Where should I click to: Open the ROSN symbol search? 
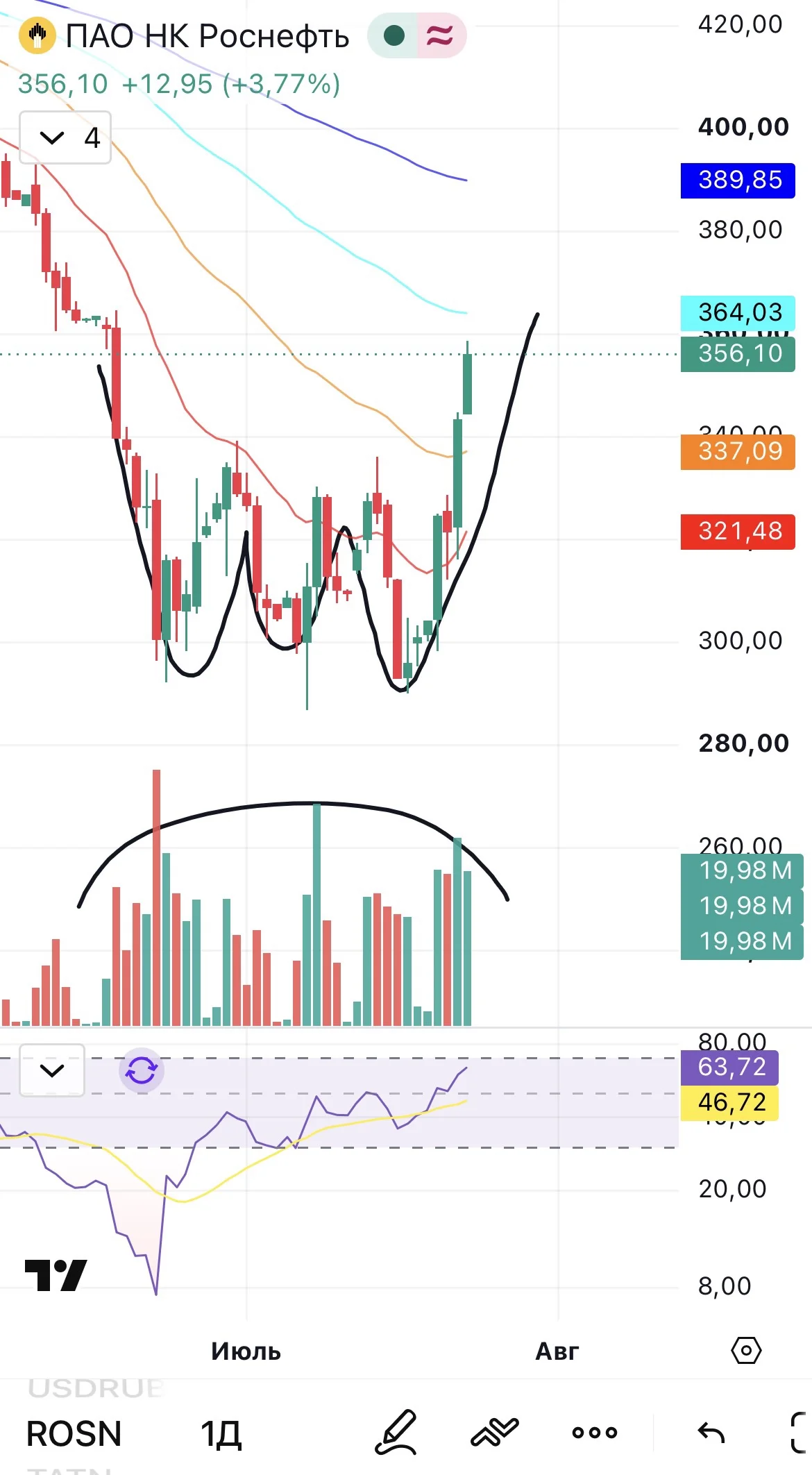click(74, 1433)
